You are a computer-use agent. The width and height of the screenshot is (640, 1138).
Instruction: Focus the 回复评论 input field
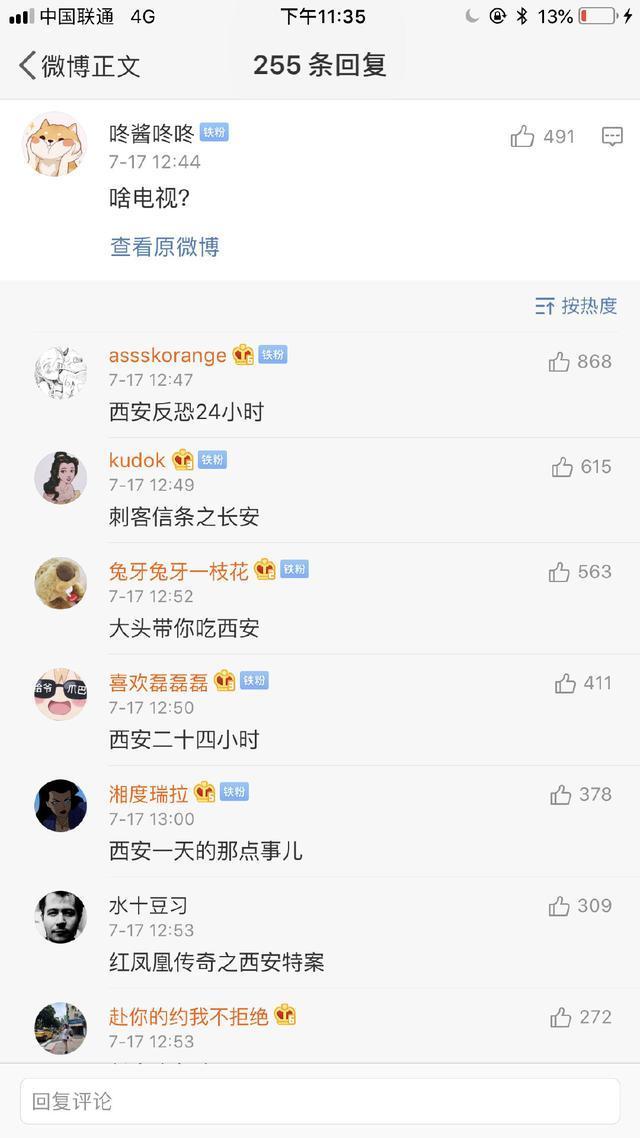[x=320, y=1101]
